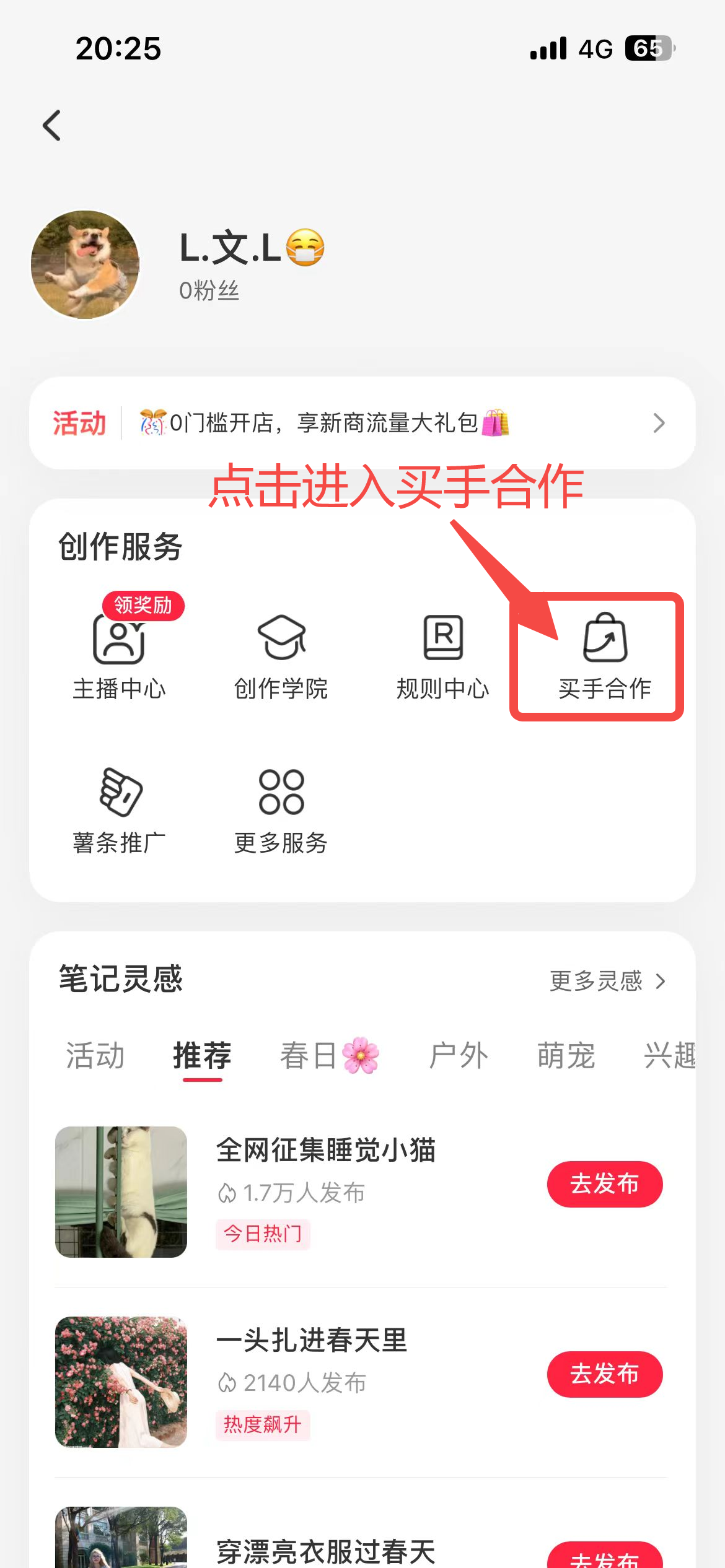Open the 一头扎进春天里 topic thumbnail
Image resolution: width=725 pixels, height=1568 pixels.
[121, 1382]
